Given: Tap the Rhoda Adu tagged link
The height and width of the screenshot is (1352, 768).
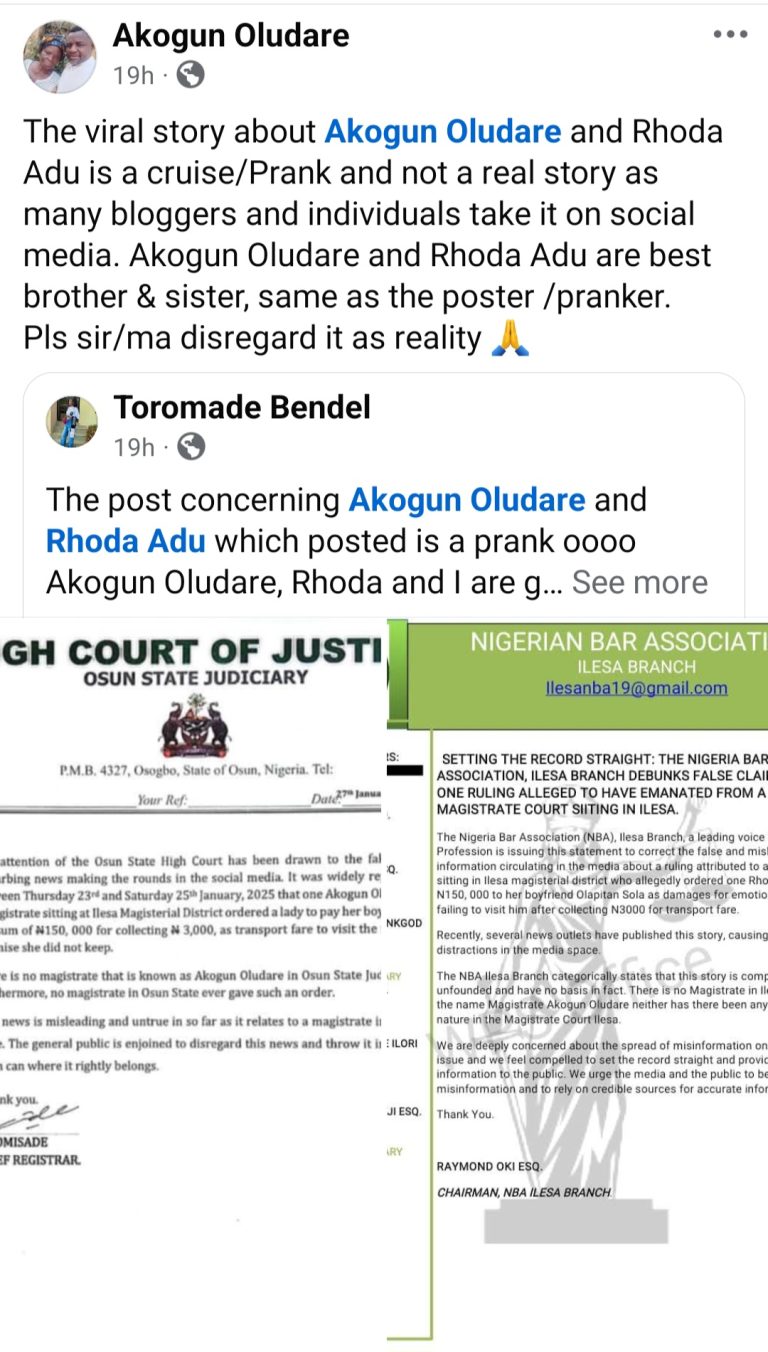Looking at the screenshot, I should click(x=126, y=541).
